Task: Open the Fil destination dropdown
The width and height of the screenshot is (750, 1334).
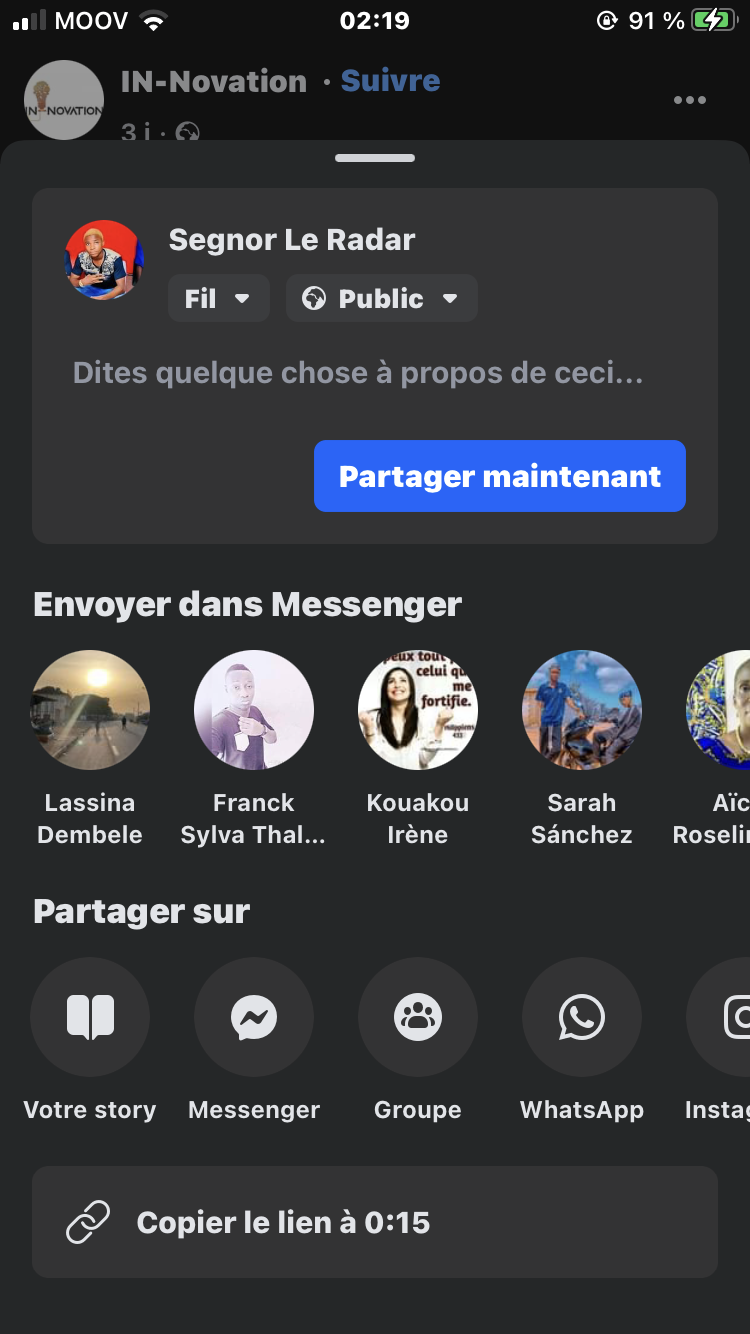Action: (x=218, y=299)
